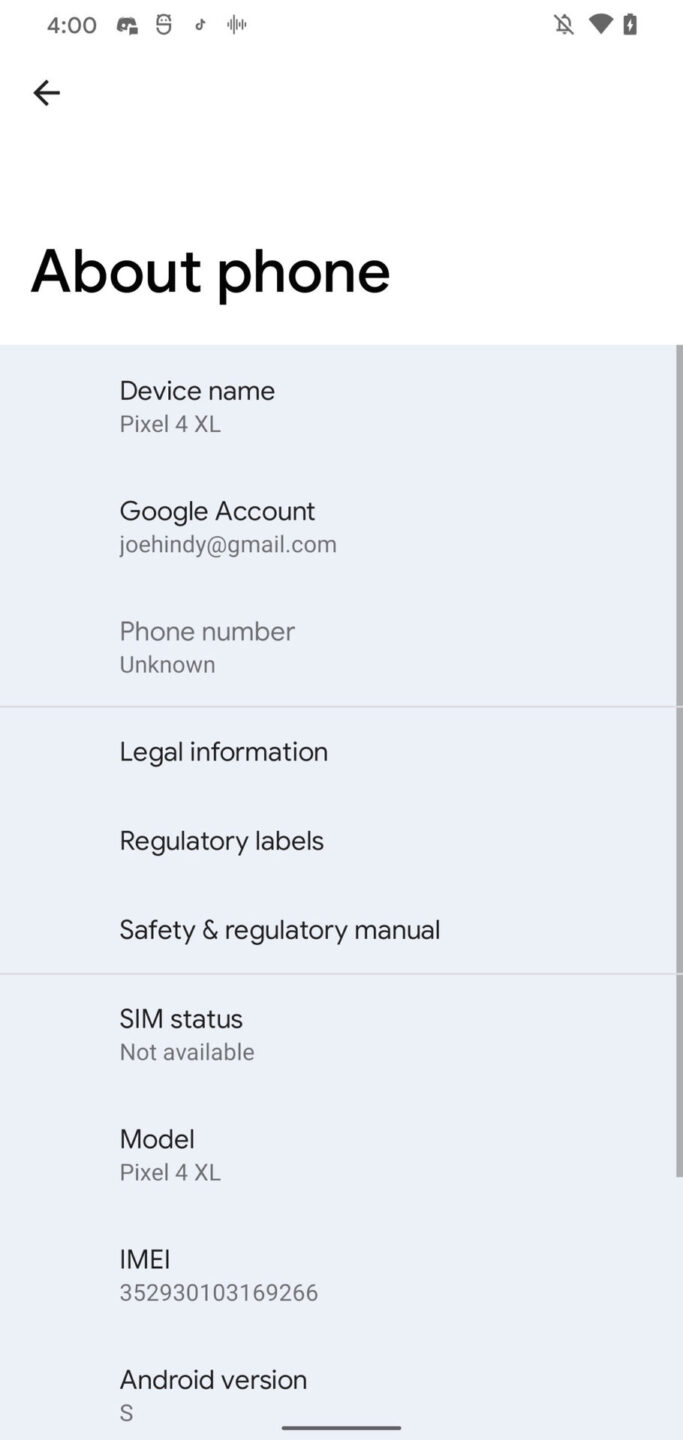The width and height of the screenshot is (683, 1440).
Task: Go back using the top-left arrow
Action: pyautogui.click(x=46, y=93)
